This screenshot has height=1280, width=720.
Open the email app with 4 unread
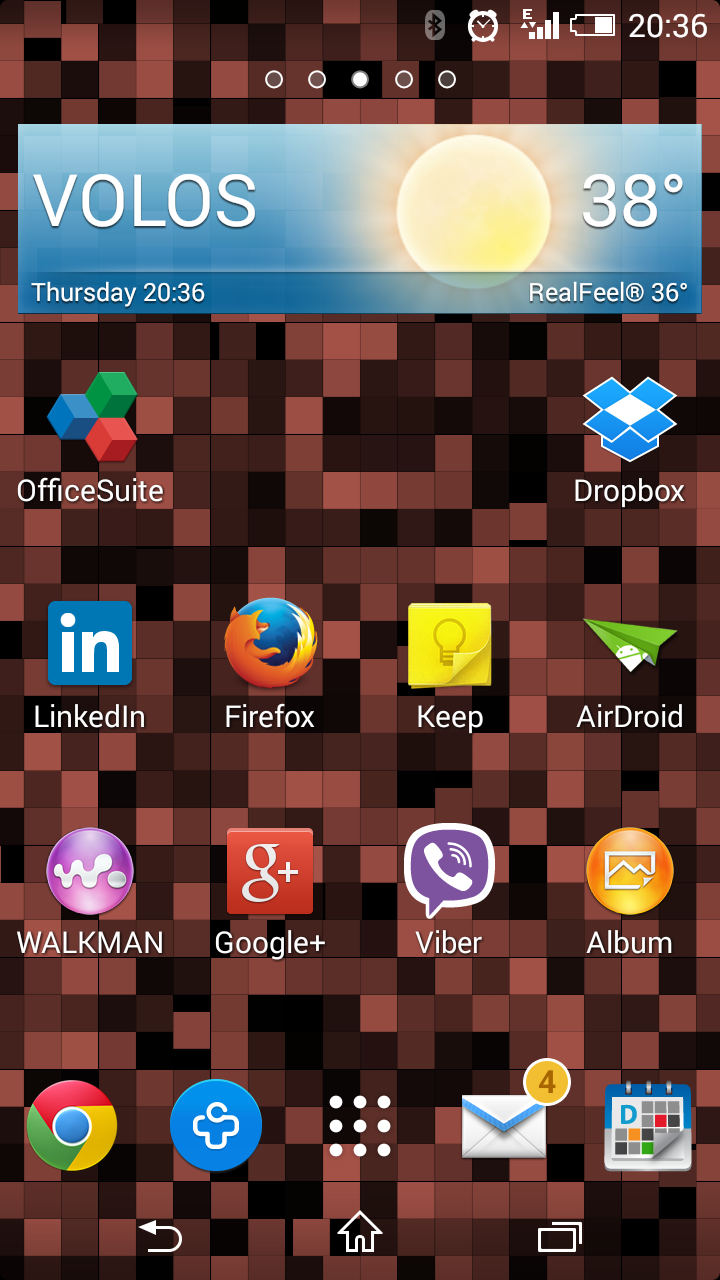pos(504,1125)
